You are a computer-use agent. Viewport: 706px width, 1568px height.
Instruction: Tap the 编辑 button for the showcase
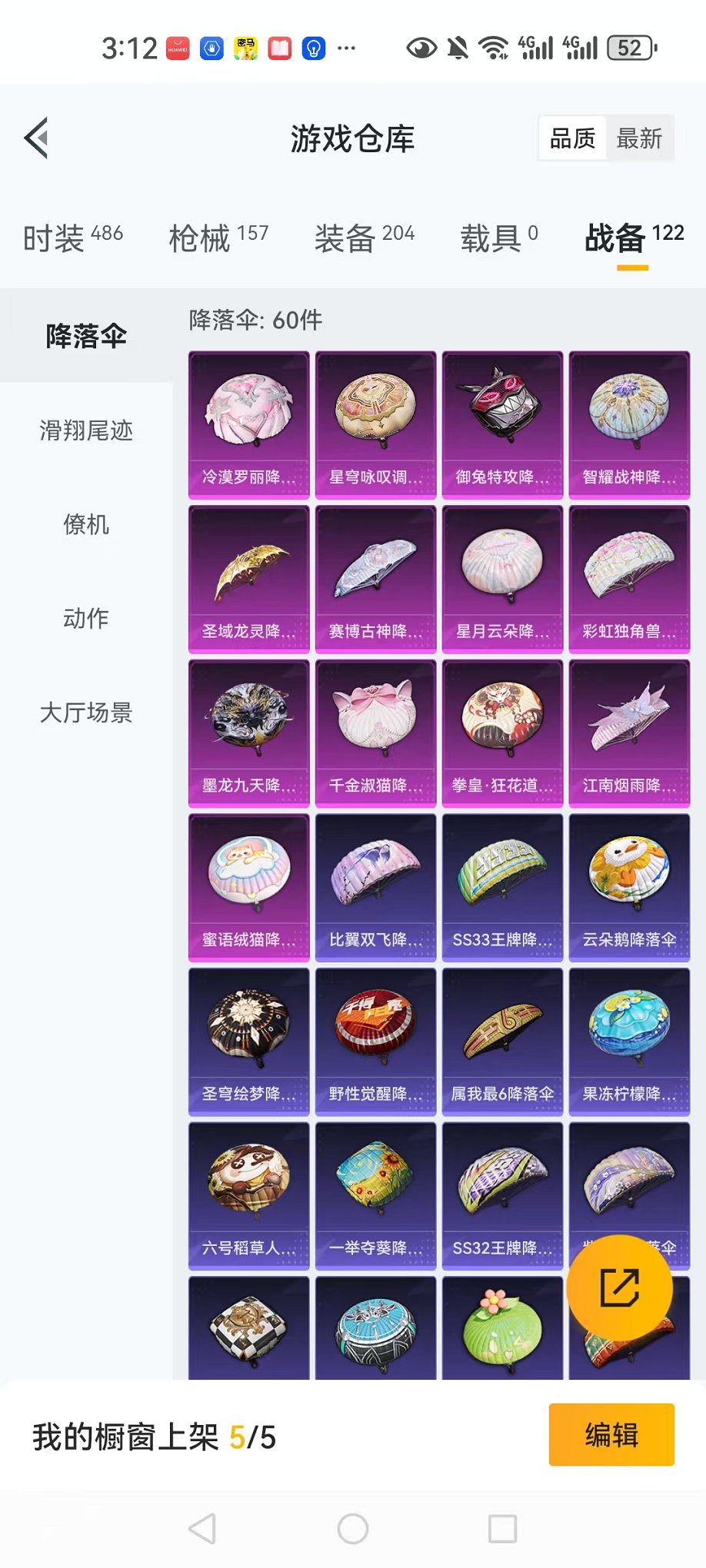tap(611, 1435)
